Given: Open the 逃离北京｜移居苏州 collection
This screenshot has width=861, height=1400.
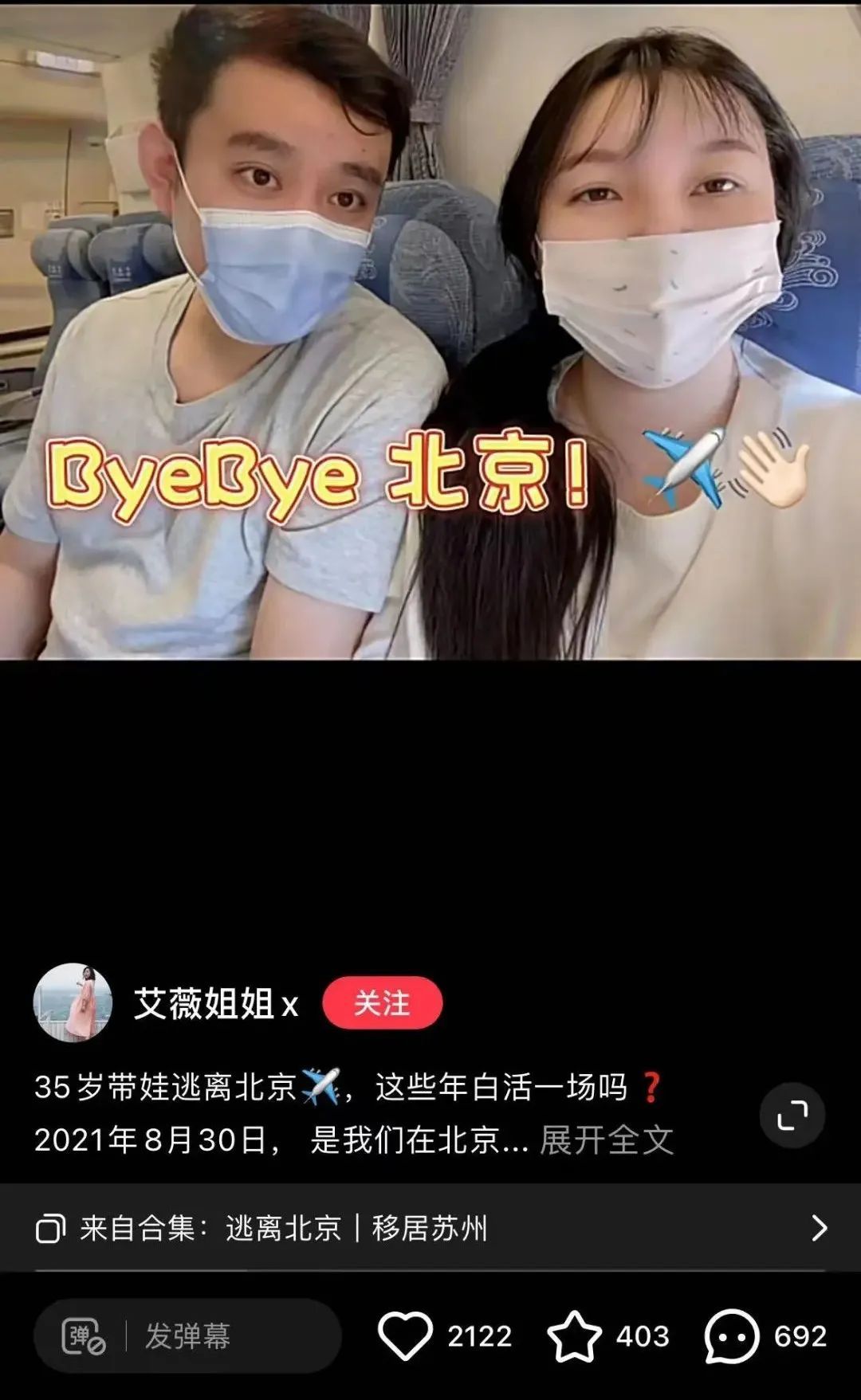Looking at the screenshot, I should [x=431, y=1228].
